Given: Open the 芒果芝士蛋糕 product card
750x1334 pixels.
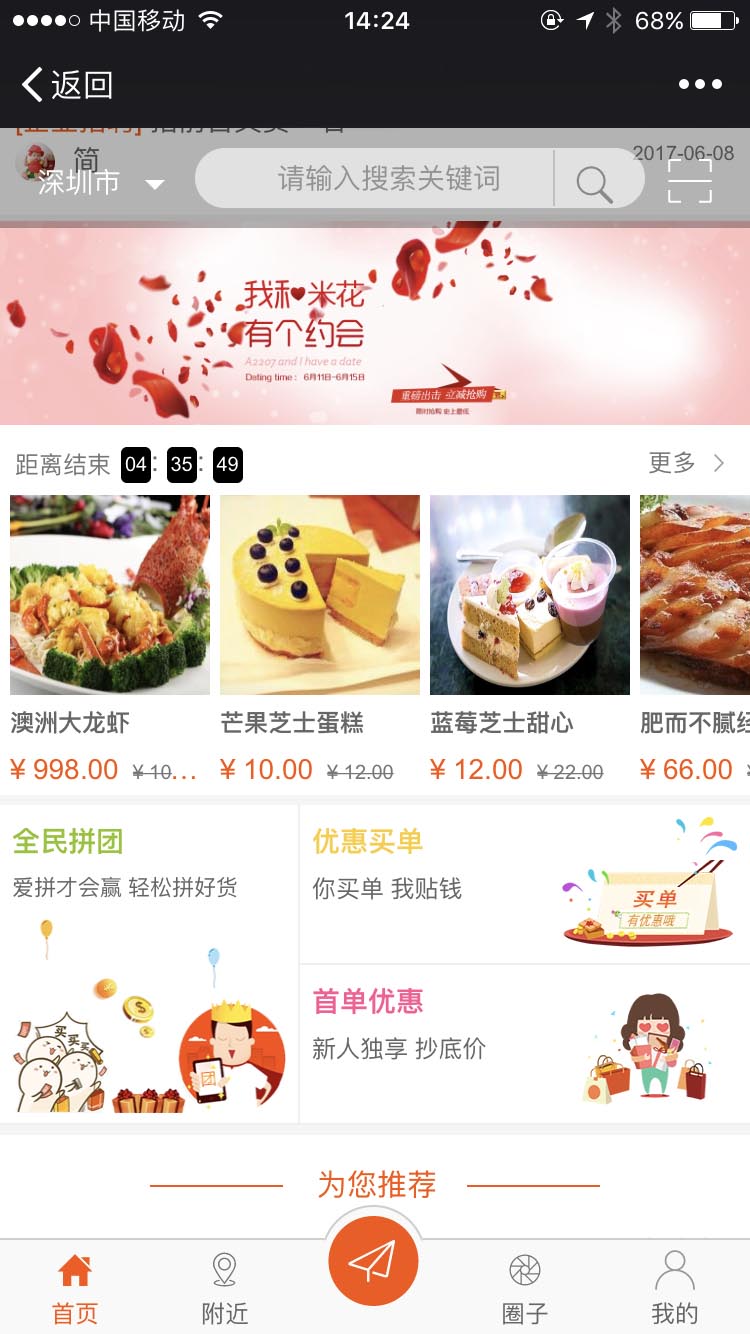Looking at the screenshot, I should [320, 620].
